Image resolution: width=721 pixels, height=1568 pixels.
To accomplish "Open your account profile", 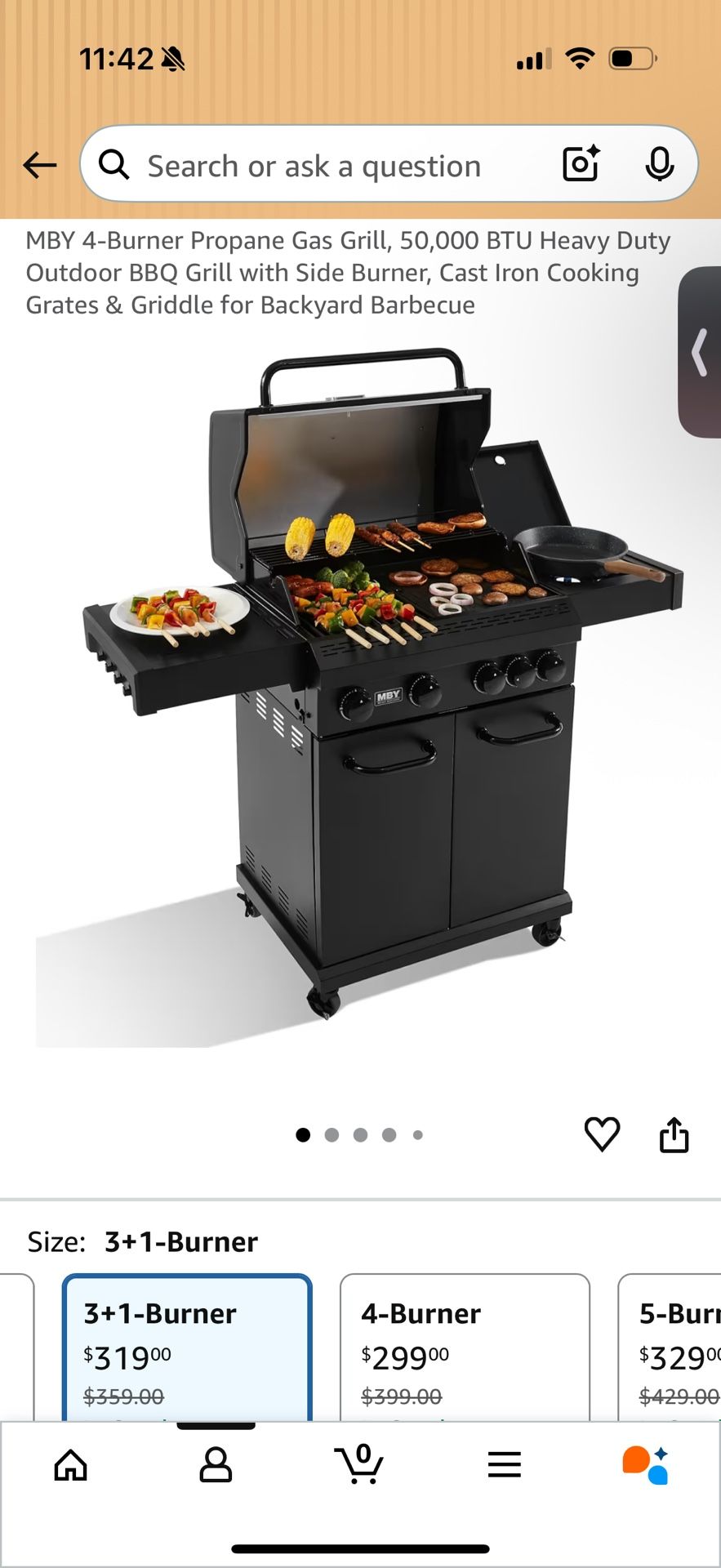I will point(216,1464).
